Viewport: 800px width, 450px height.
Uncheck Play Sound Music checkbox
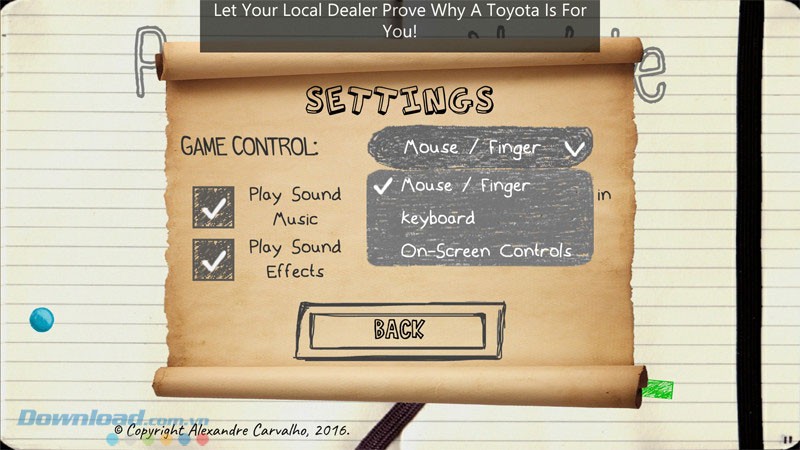pyautogui.click(x=213, y=207)
